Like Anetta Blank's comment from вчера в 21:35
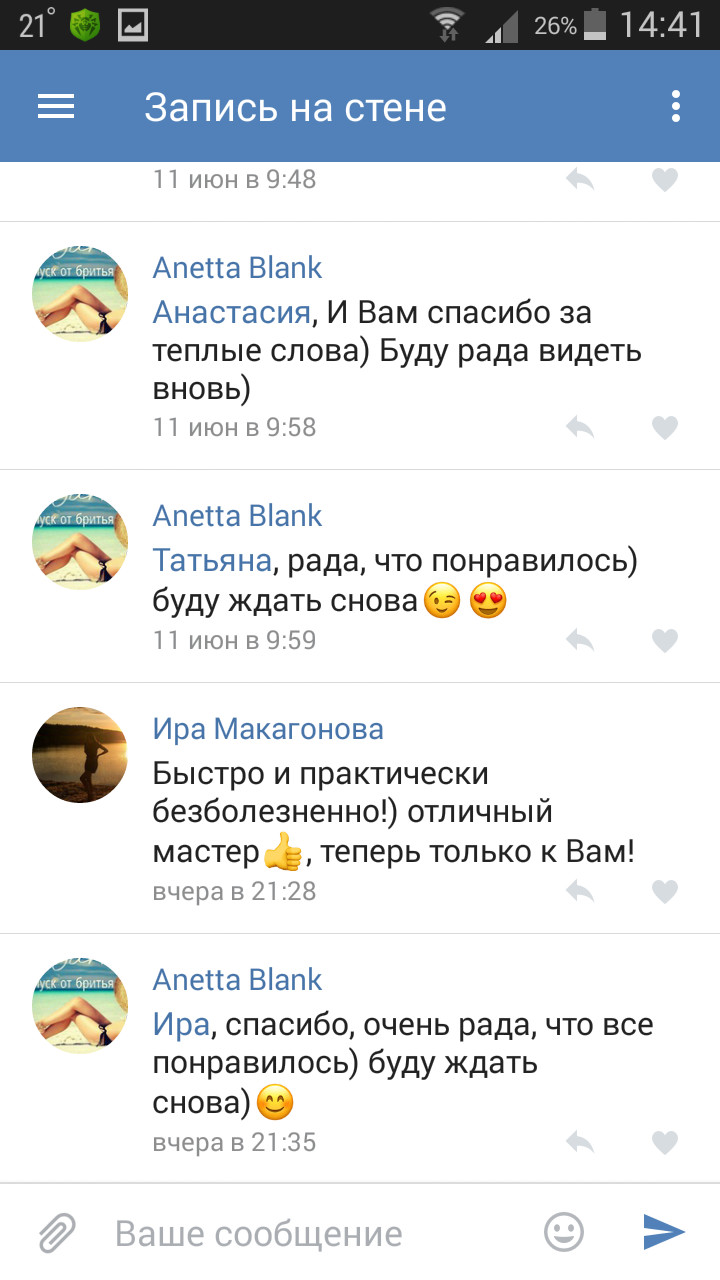The image size is (720, 1280). [665, 1142]
